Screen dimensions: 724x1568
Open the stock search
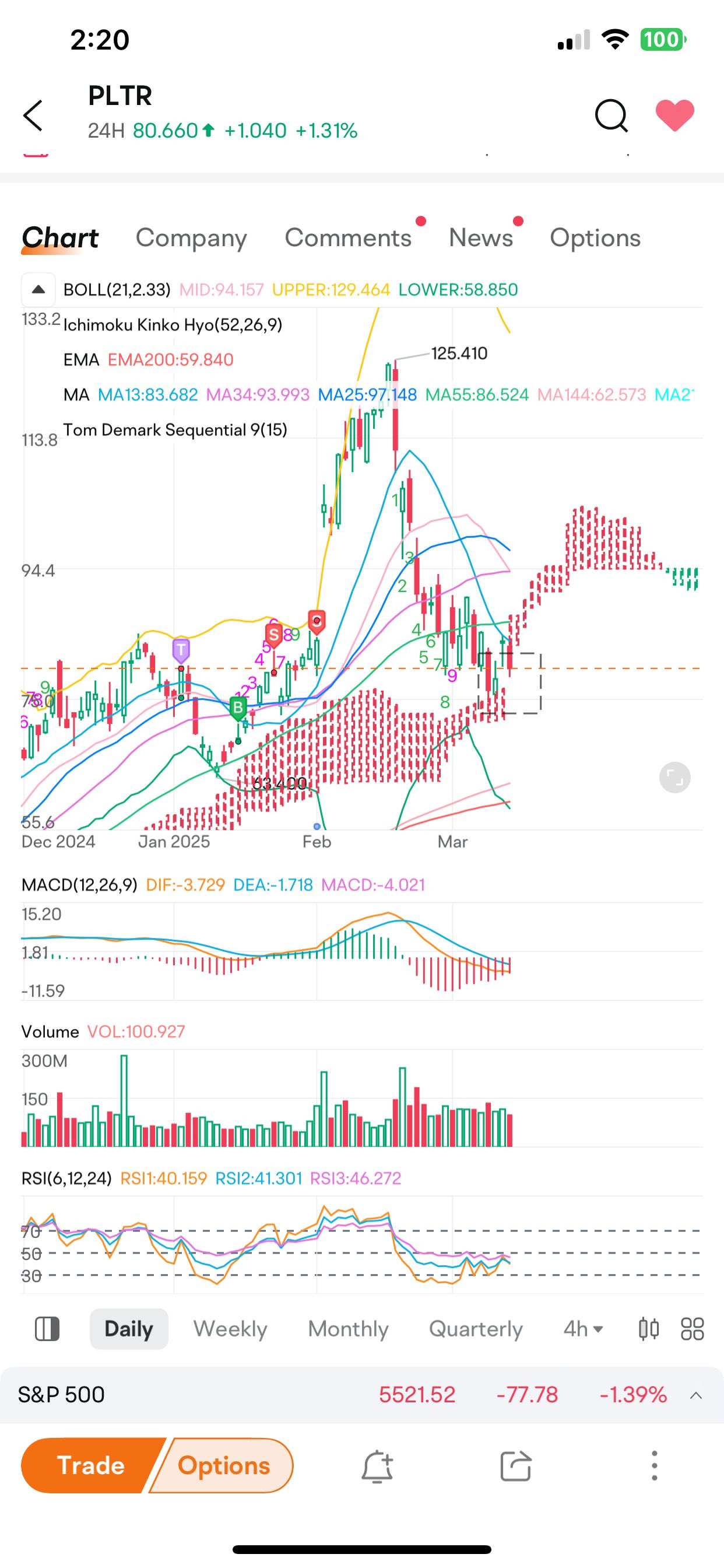pyautogui.click(x=611, y=116)
